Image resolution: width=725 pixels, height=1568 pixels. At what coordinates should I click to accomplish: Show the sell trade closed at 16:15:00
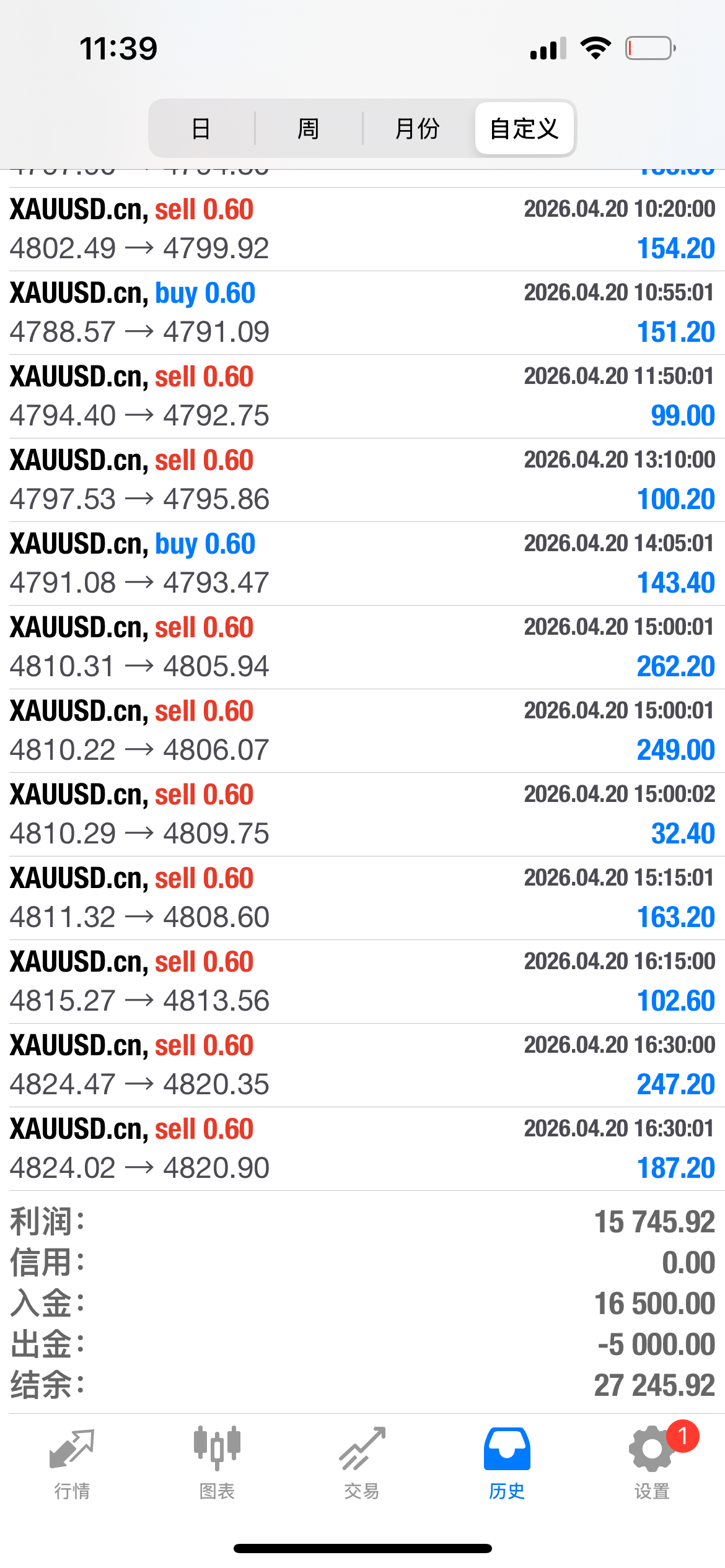pyautogui.click(x=362, y=982)
